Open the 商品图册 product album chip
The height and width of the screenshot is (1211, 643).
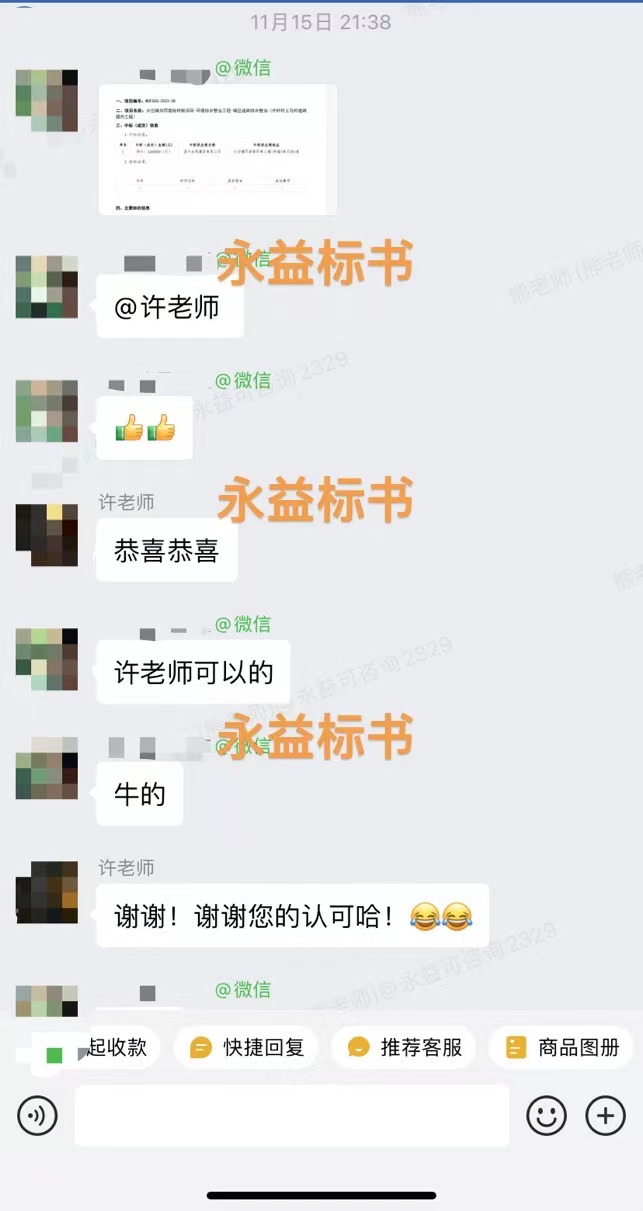pos(564,1047)
